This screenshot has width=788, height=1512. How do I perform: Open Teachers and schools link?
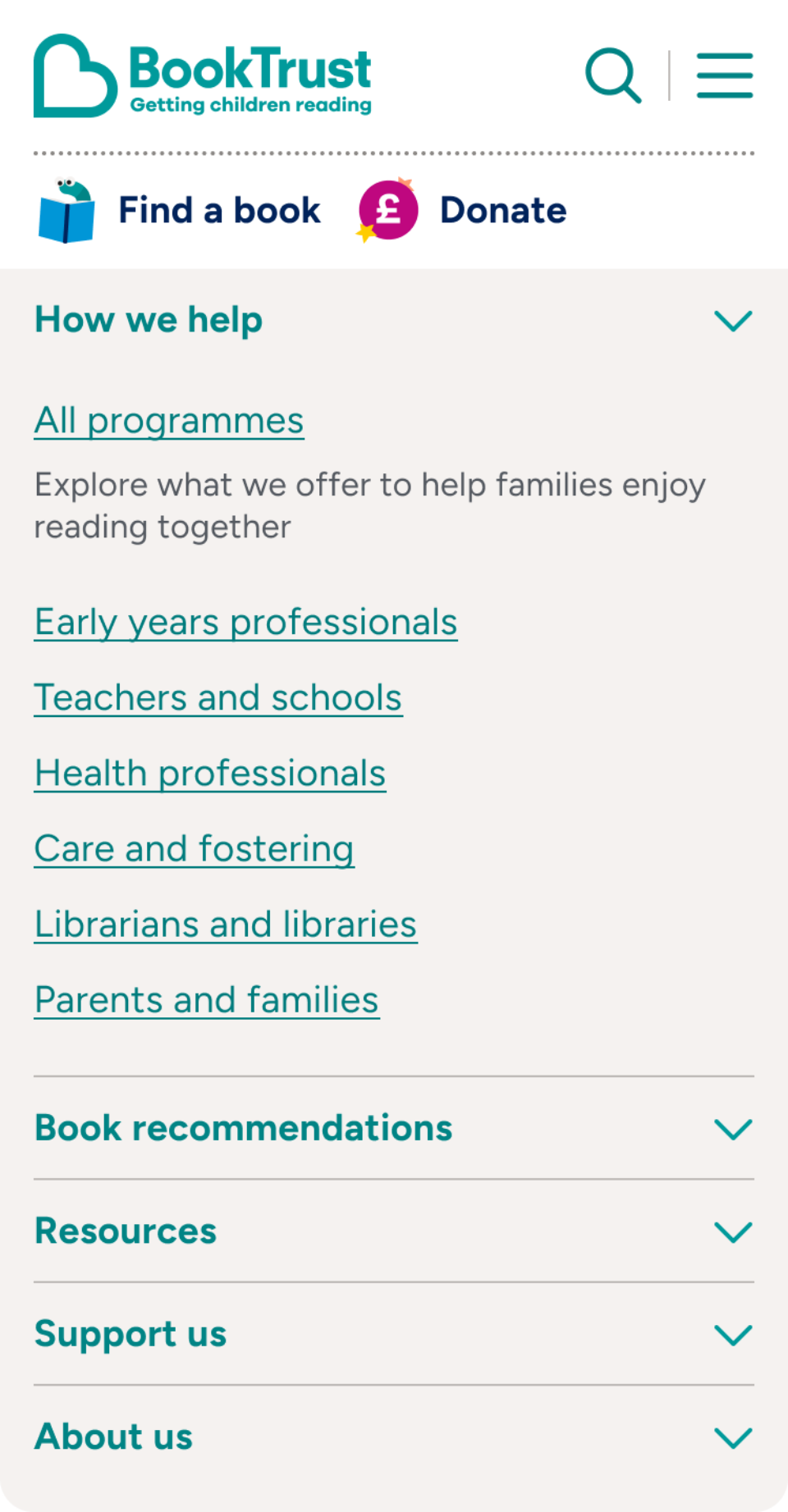click(218, 698)
